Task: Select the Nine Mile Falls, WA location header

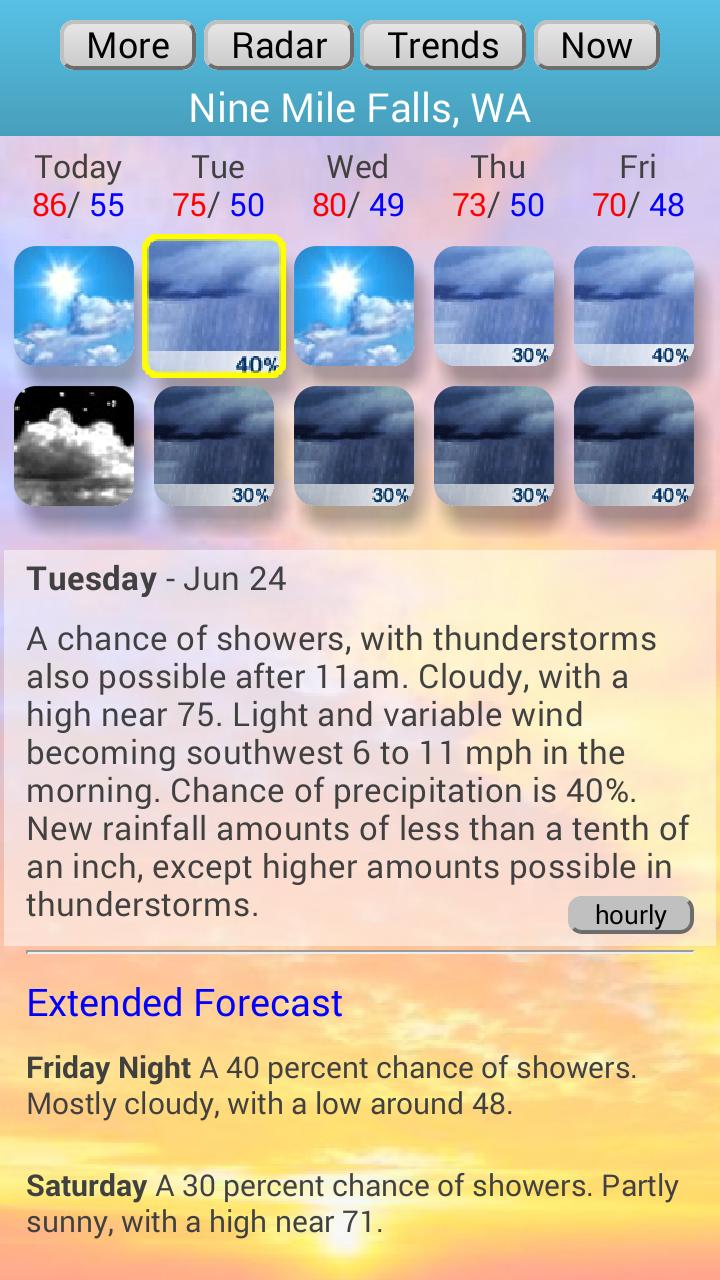Action: click(360, 107)
